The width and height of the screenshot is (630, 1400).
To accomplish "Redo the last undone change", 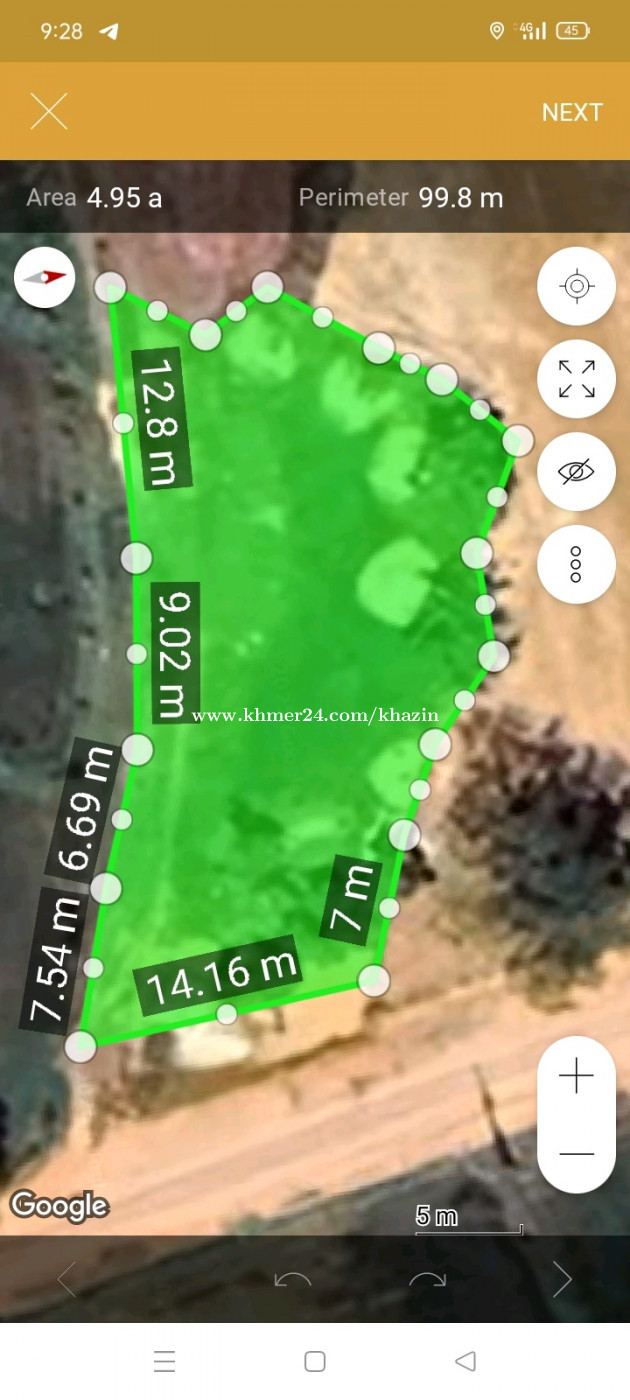I will (x=427, y=1279).
